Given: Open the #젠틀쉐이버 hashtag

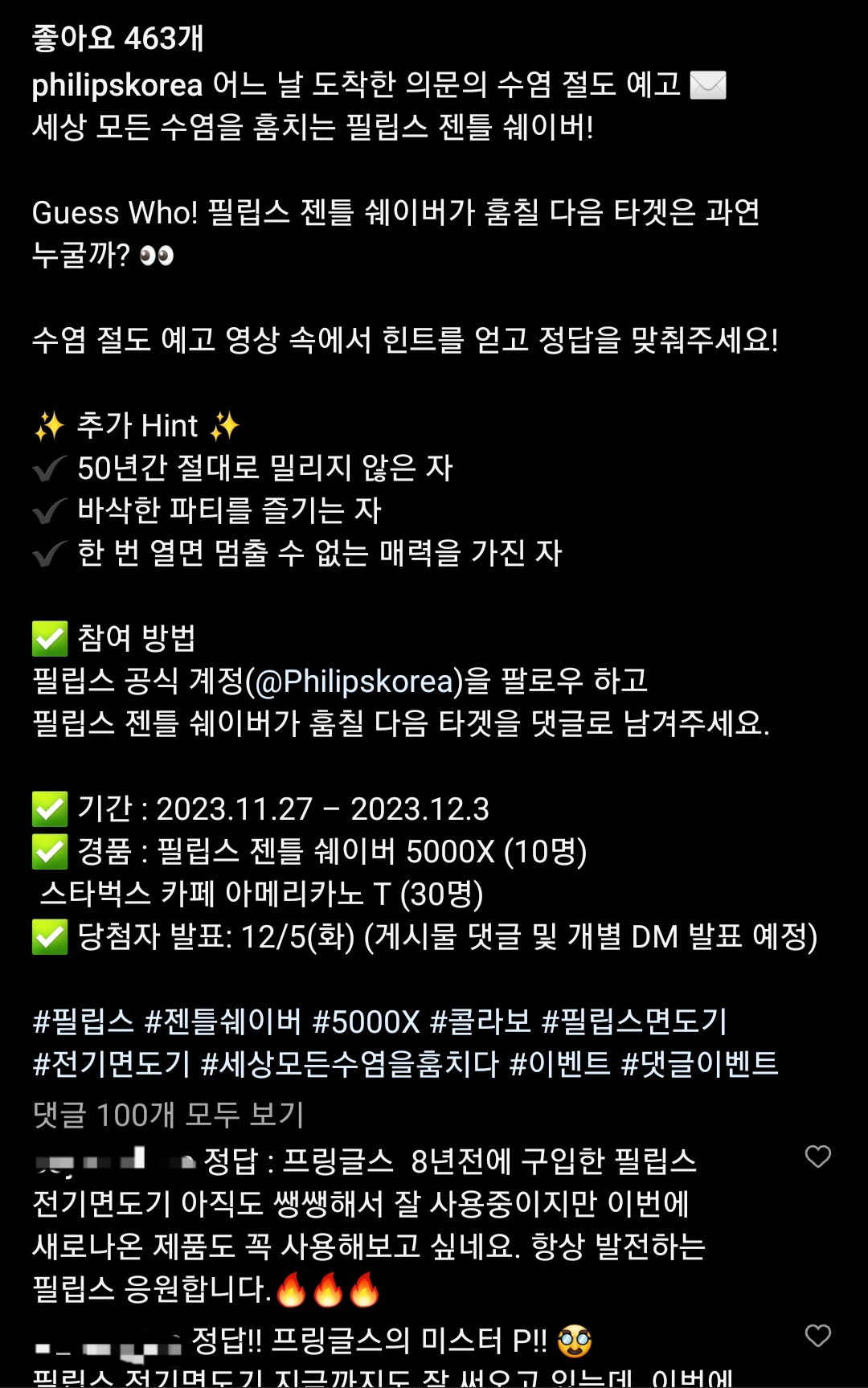Looking at the screenshot, I should tap(223, 1022).
